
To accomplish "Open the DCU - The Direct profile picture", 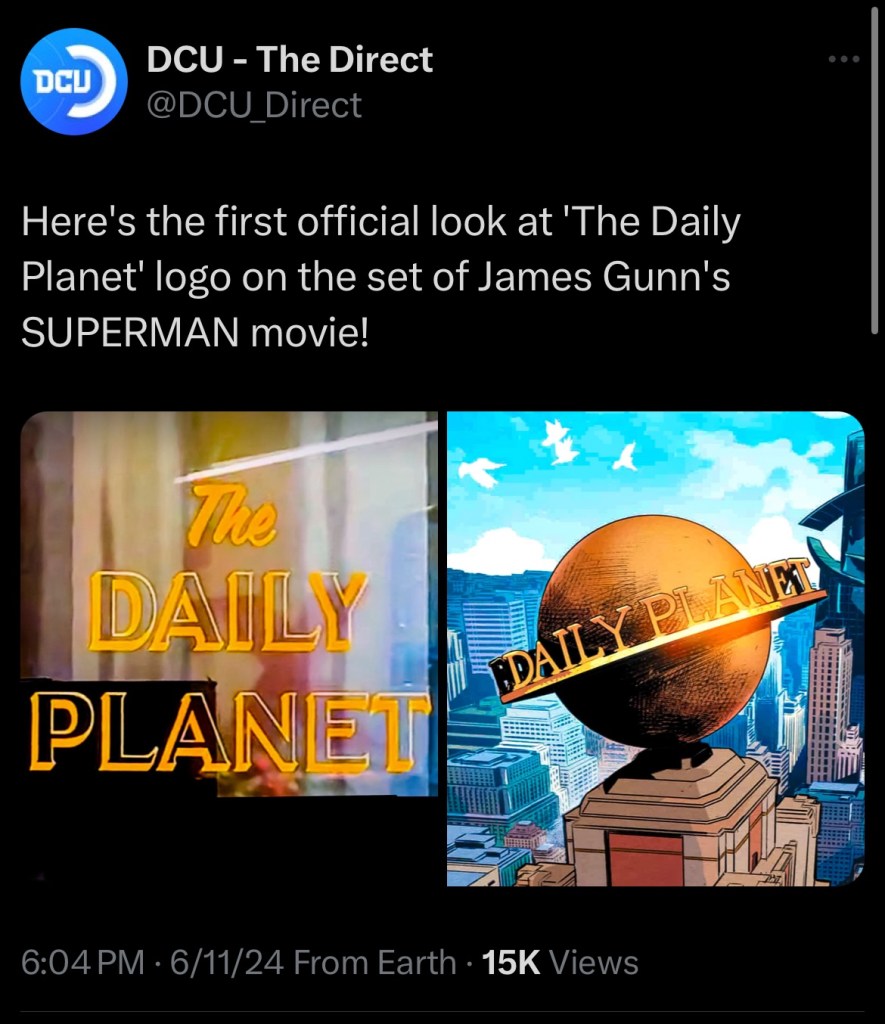I will (x=71, y=82).
